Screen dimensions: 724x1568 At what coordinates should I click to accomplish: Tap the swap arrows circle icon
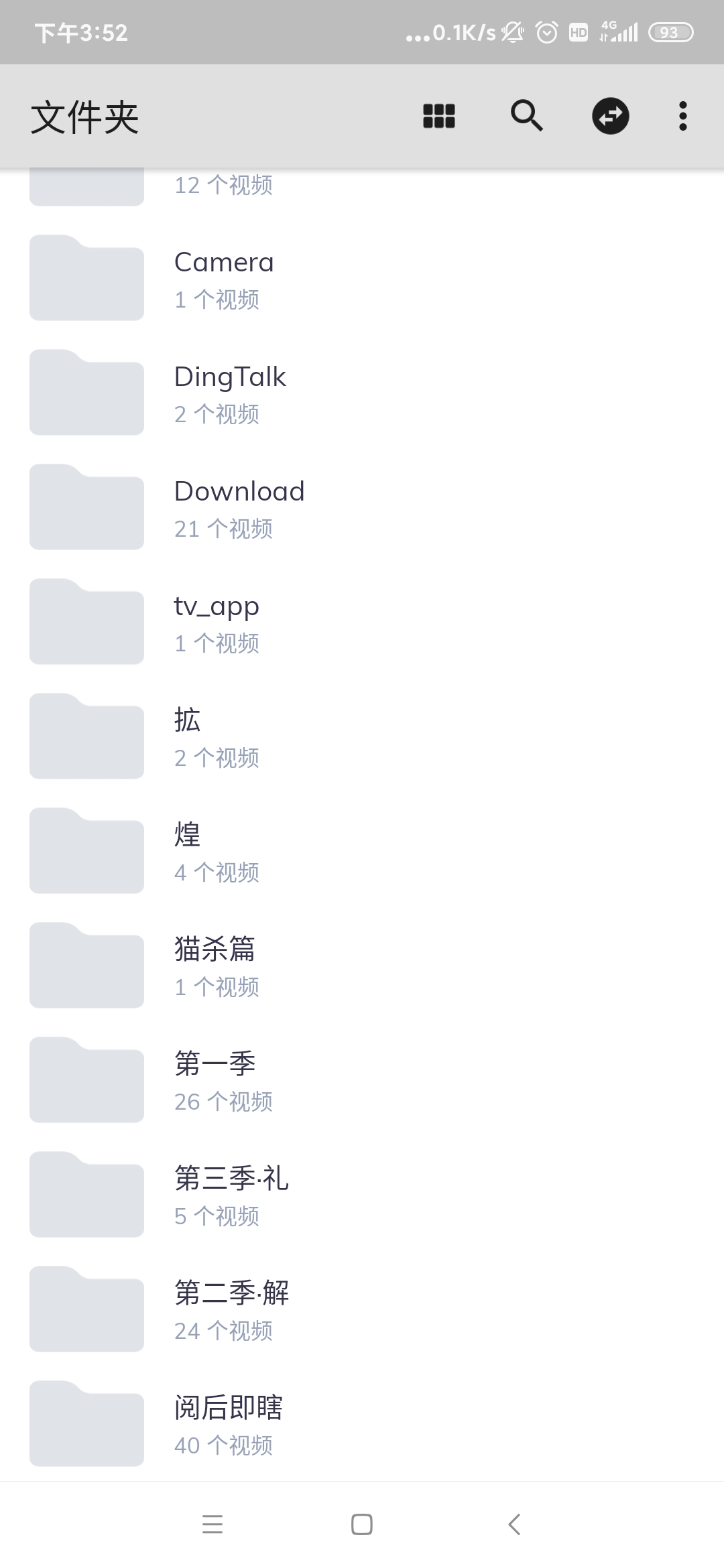click(x=610, y=116)
